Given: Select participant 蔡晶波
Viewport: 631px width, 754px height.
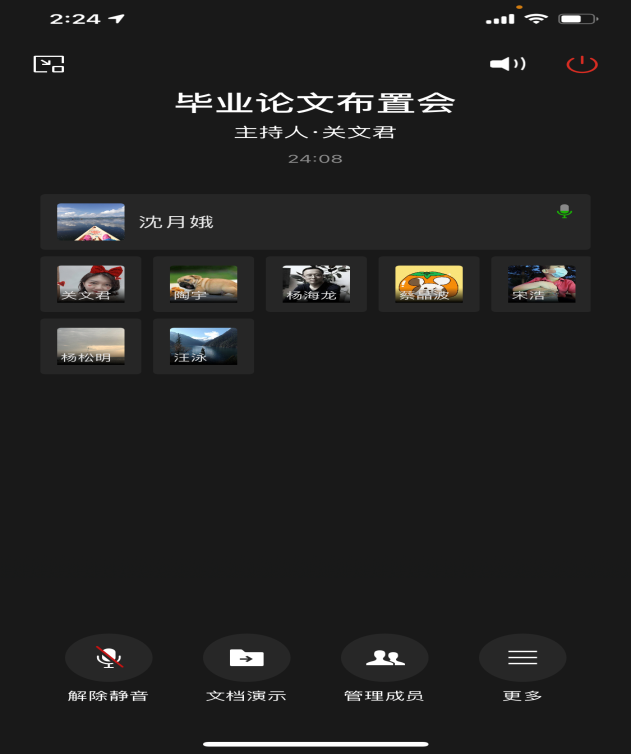Looking at the screenshot, I should coord(429,284).
